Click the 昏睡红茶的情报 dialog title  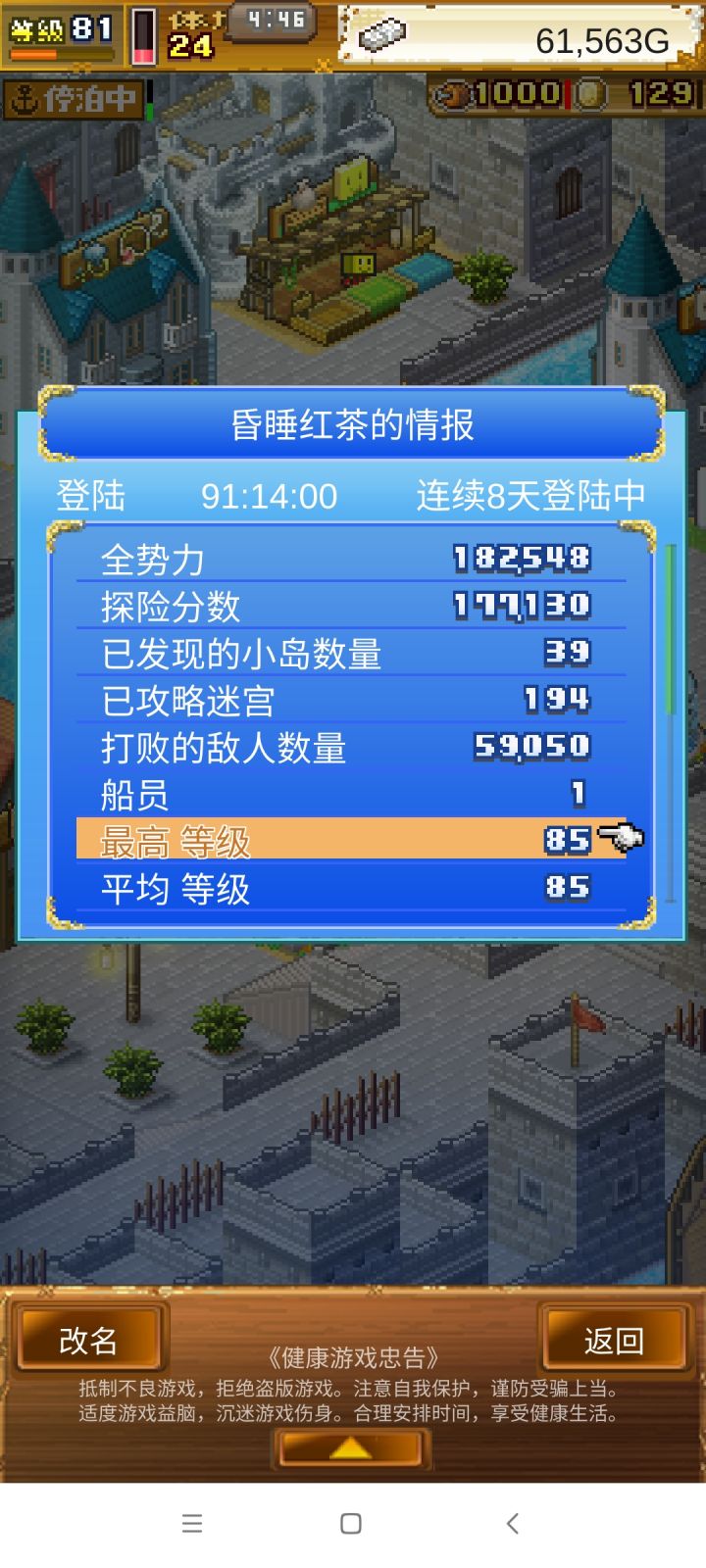click(x=350, y=426)
